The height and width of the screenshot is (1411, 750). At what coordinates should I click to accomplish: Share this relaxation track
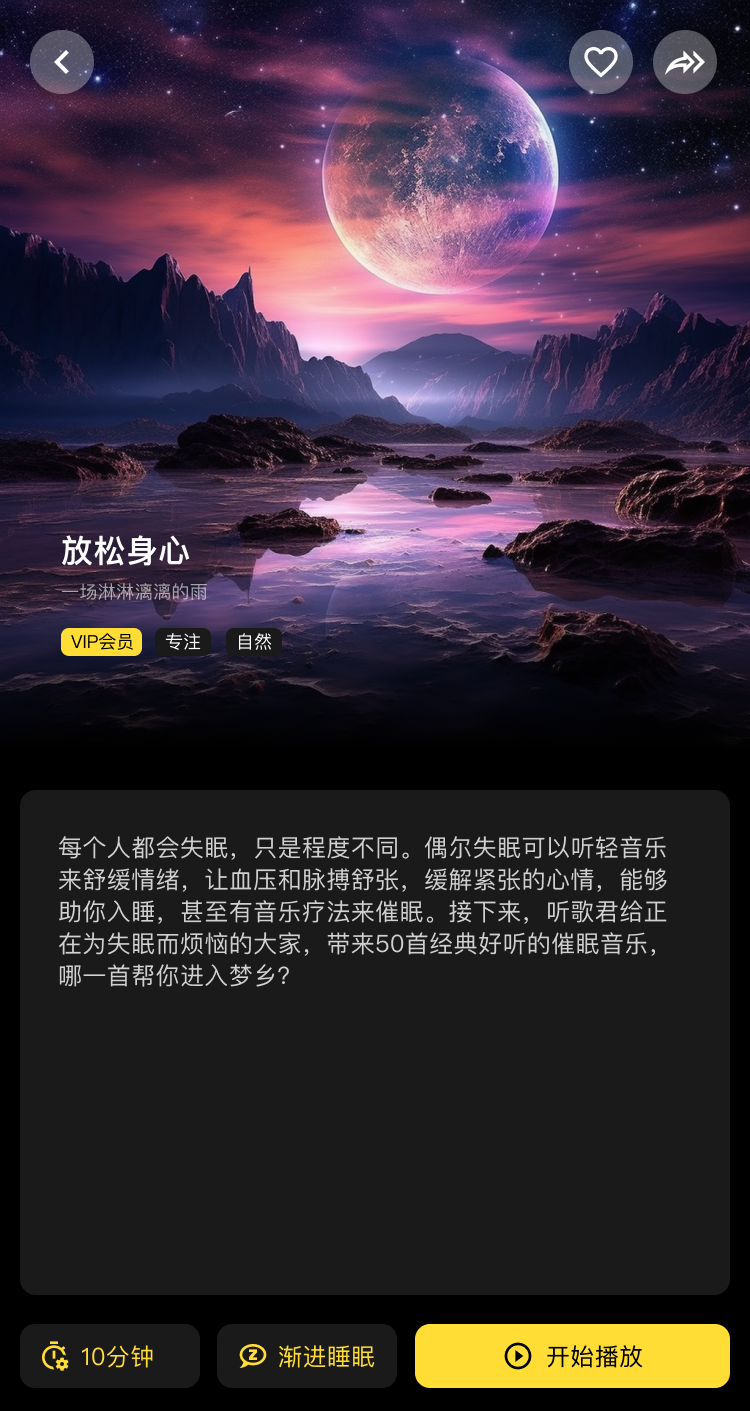pos(685,62)
